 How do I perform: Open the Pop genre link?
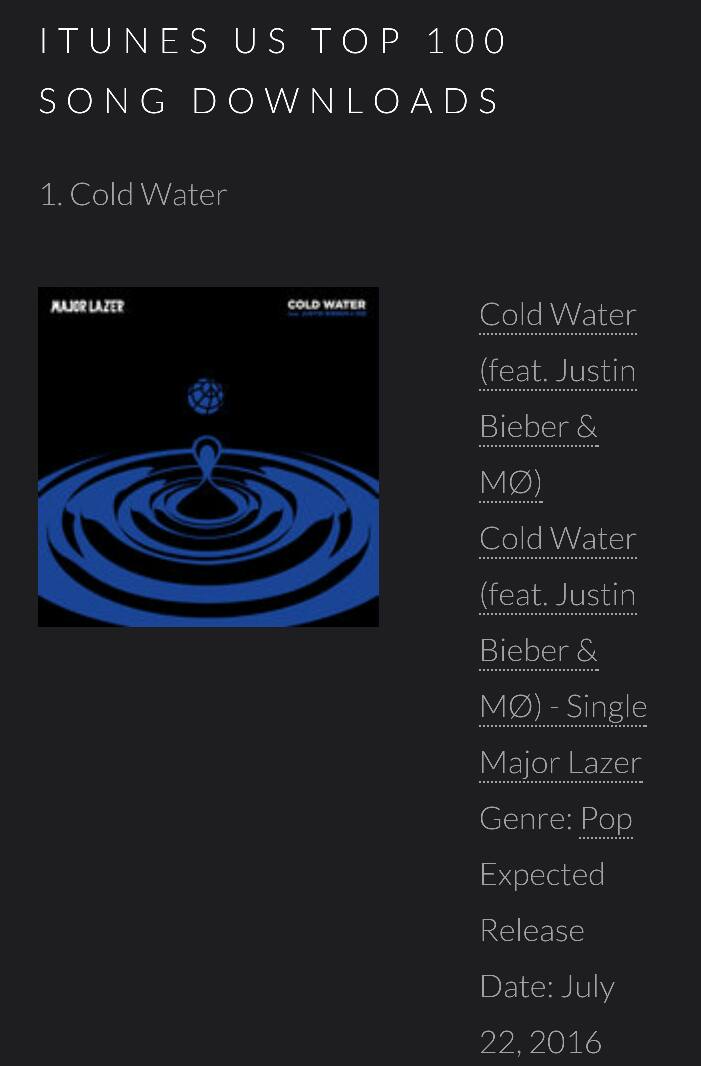pyautogui.click(x=606, y=819)
